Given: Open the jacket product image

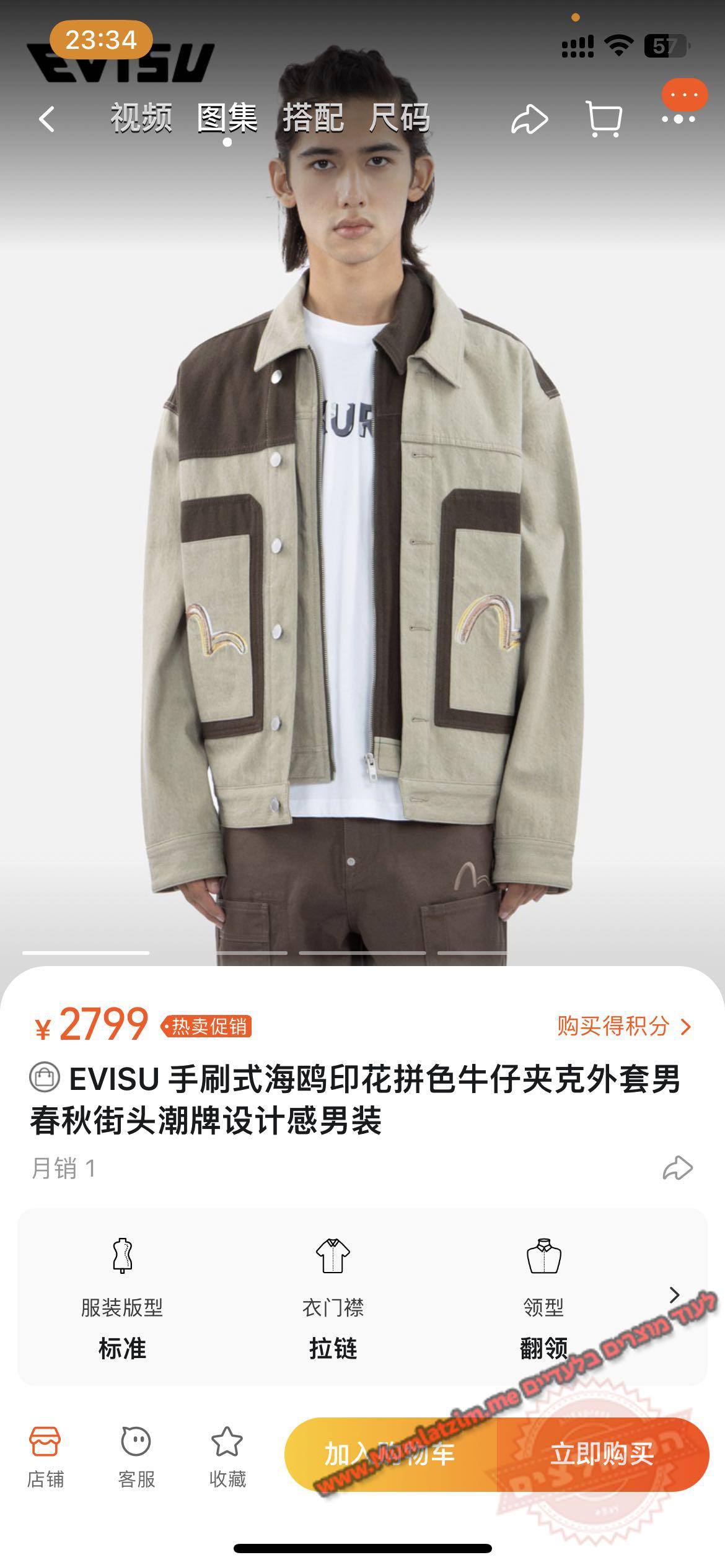Looking at the screenshot, I should coord(362,557).
